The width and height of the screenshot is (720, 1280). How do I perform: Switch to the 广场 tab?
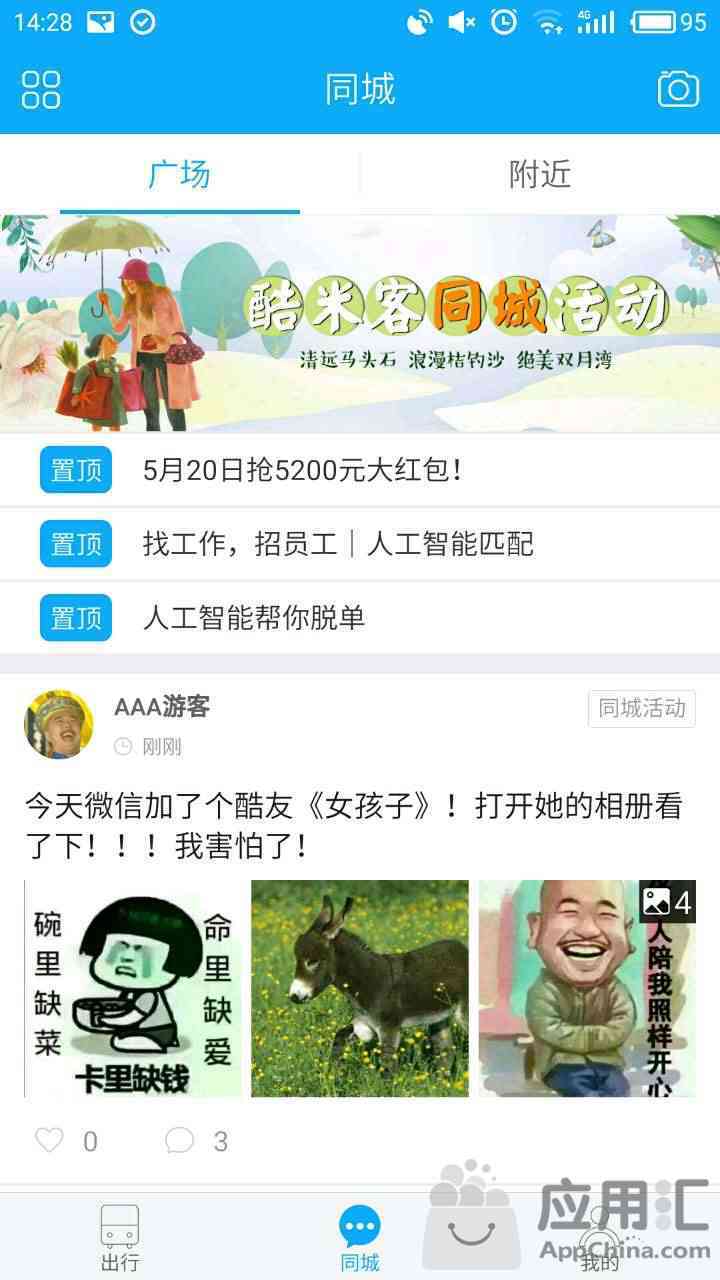[180, 174]
